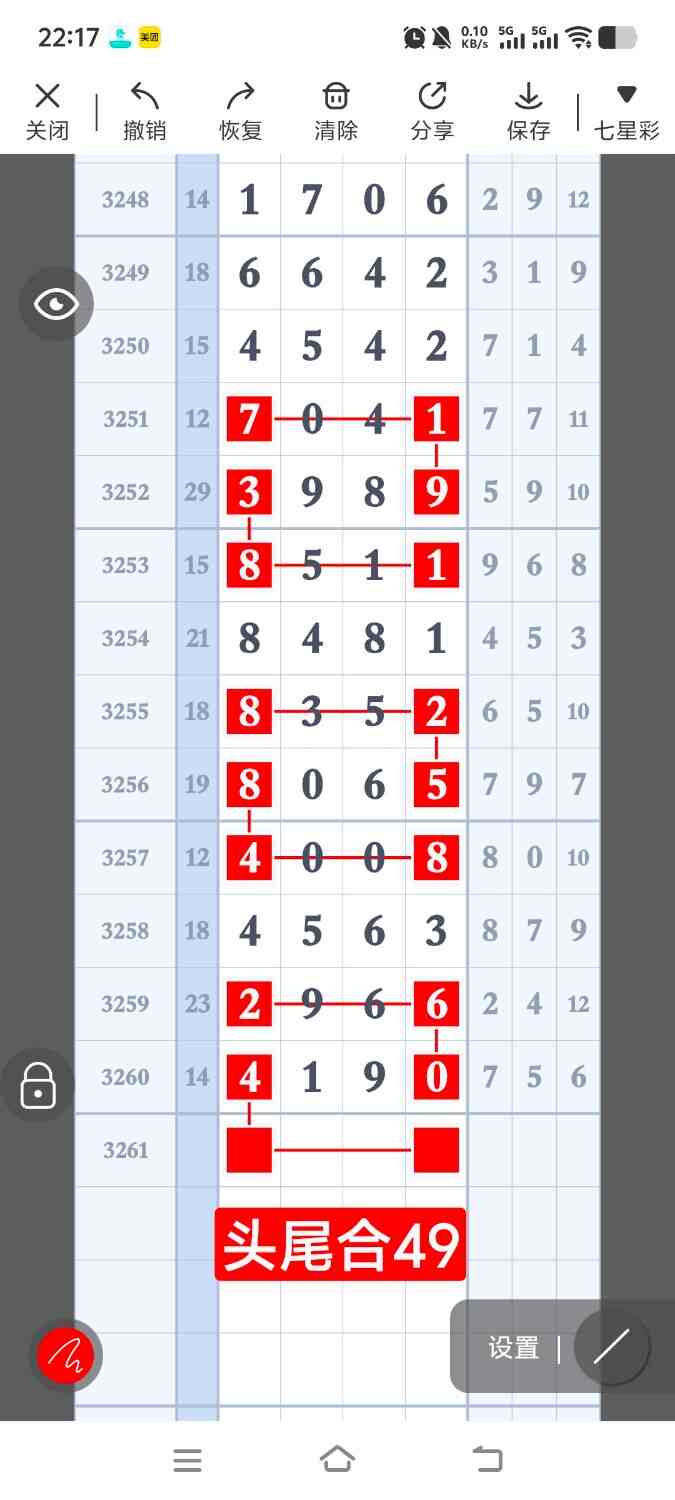Open 设置 drawing settings

tap(514, 1348)
